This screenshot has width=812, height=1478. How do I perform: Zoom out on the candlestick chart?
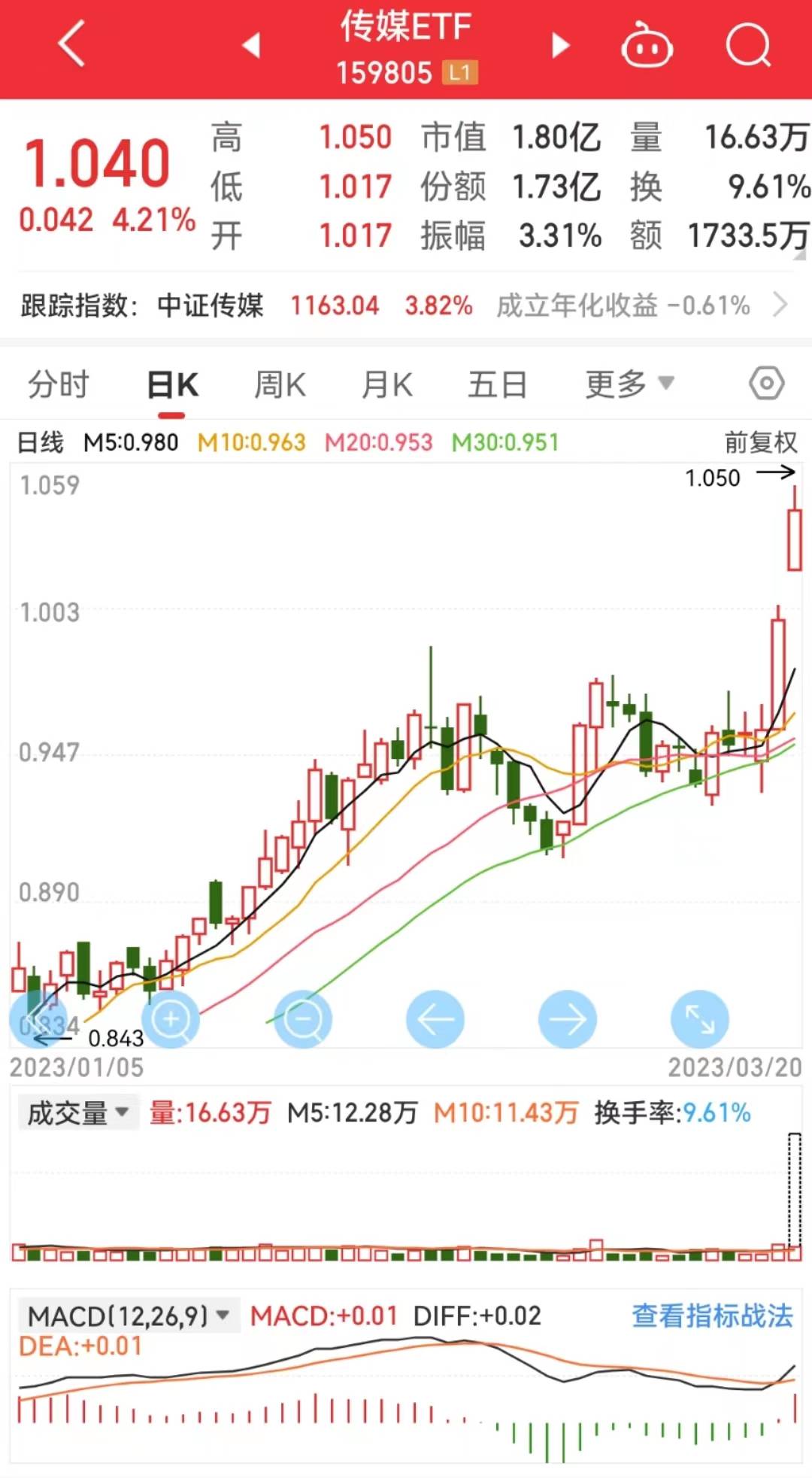pos(303,1018)
